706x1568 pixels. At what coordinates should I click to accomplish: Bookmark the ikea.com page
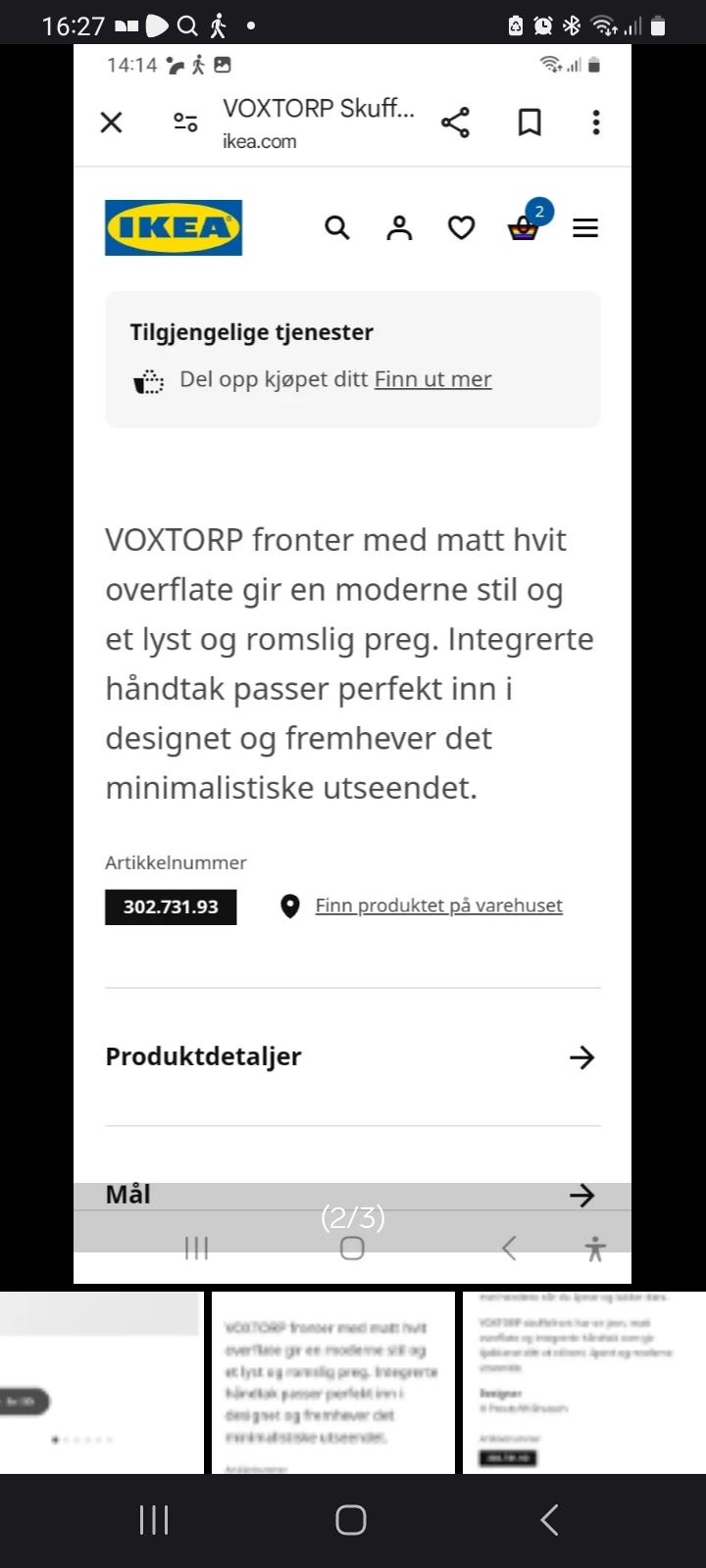click(529, 122)
